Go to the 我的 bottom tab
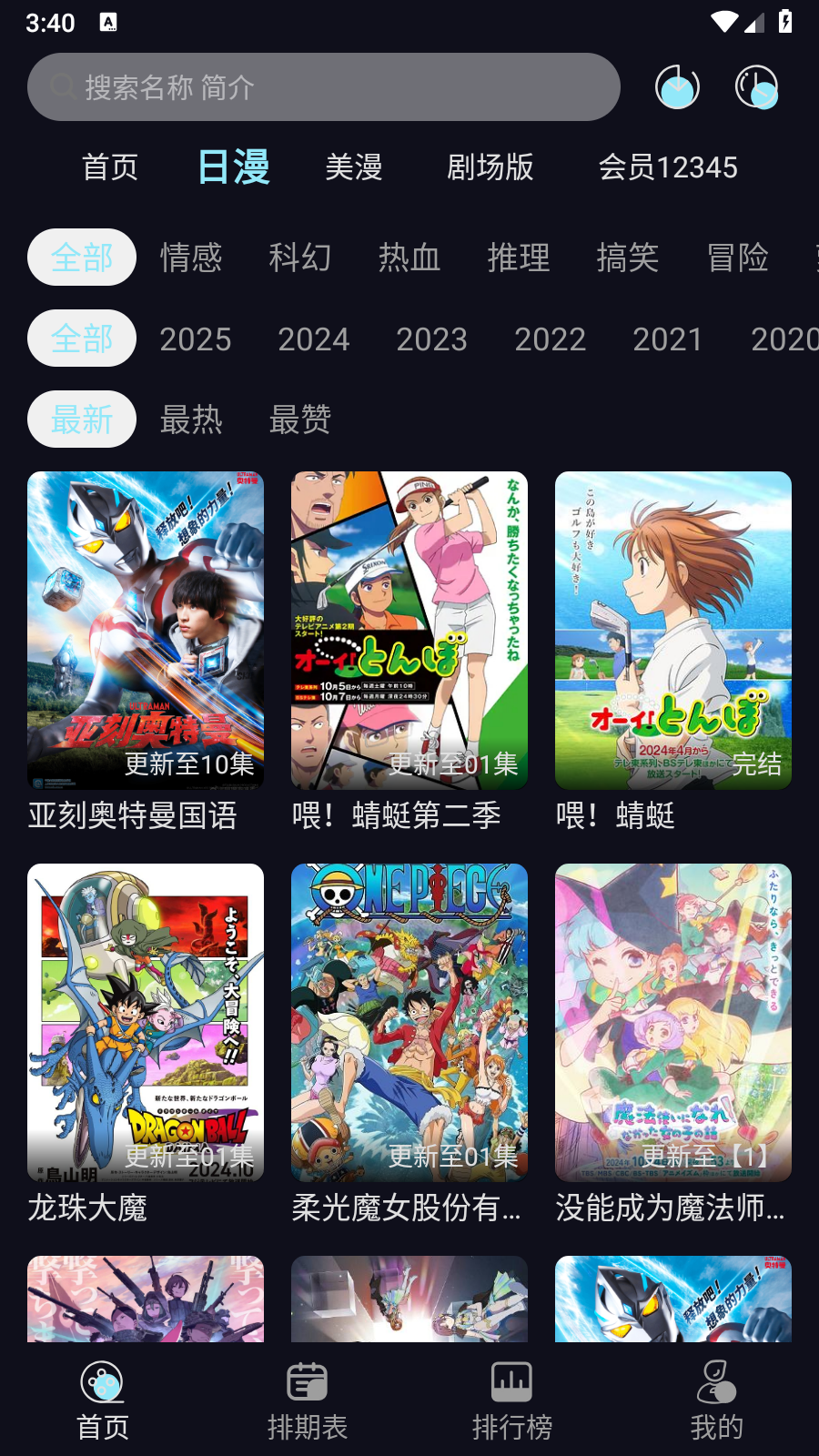This screenshot has width=819, height=1456. click(x=717, y=1401)
